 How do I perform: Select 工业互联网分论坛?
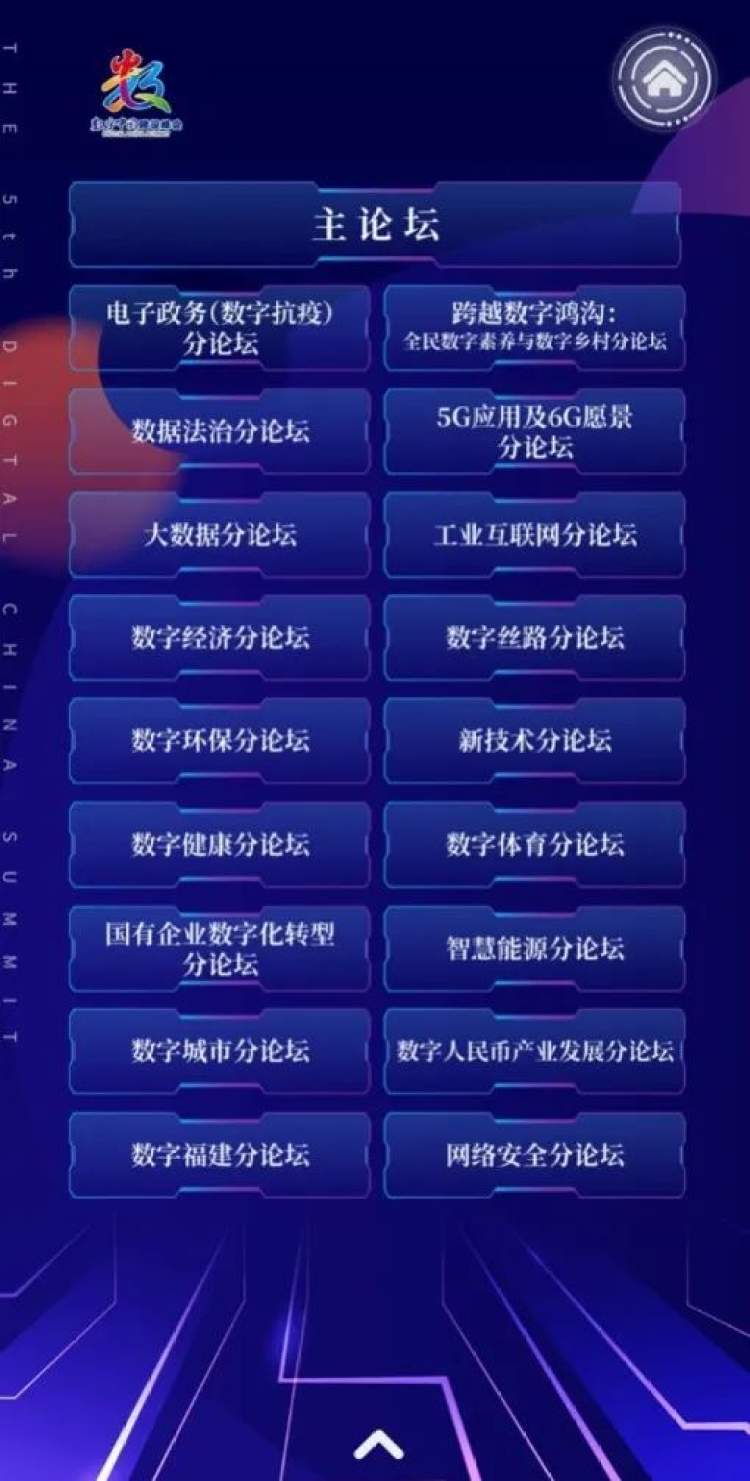535,534
